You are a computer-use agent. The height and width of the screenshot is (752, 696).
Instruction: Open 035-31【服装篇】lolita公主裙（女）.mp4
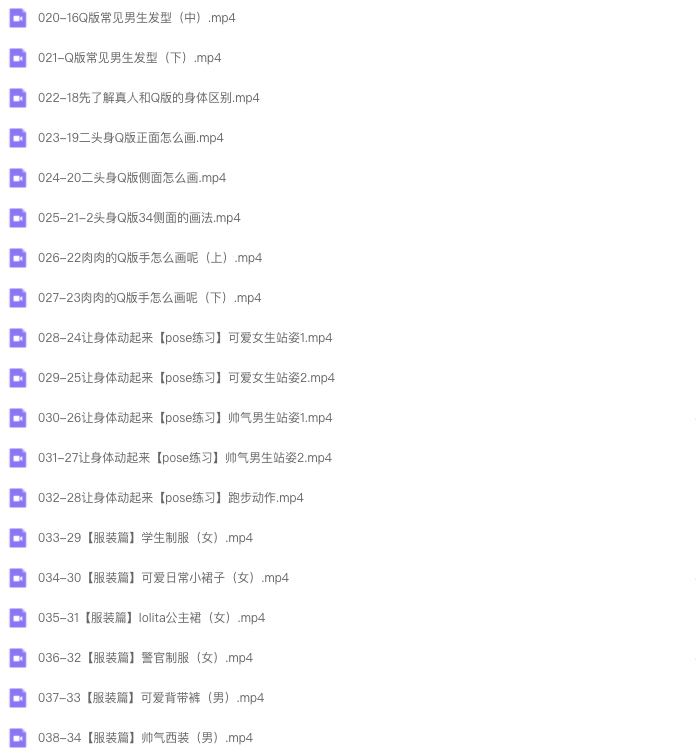(151, 618)
